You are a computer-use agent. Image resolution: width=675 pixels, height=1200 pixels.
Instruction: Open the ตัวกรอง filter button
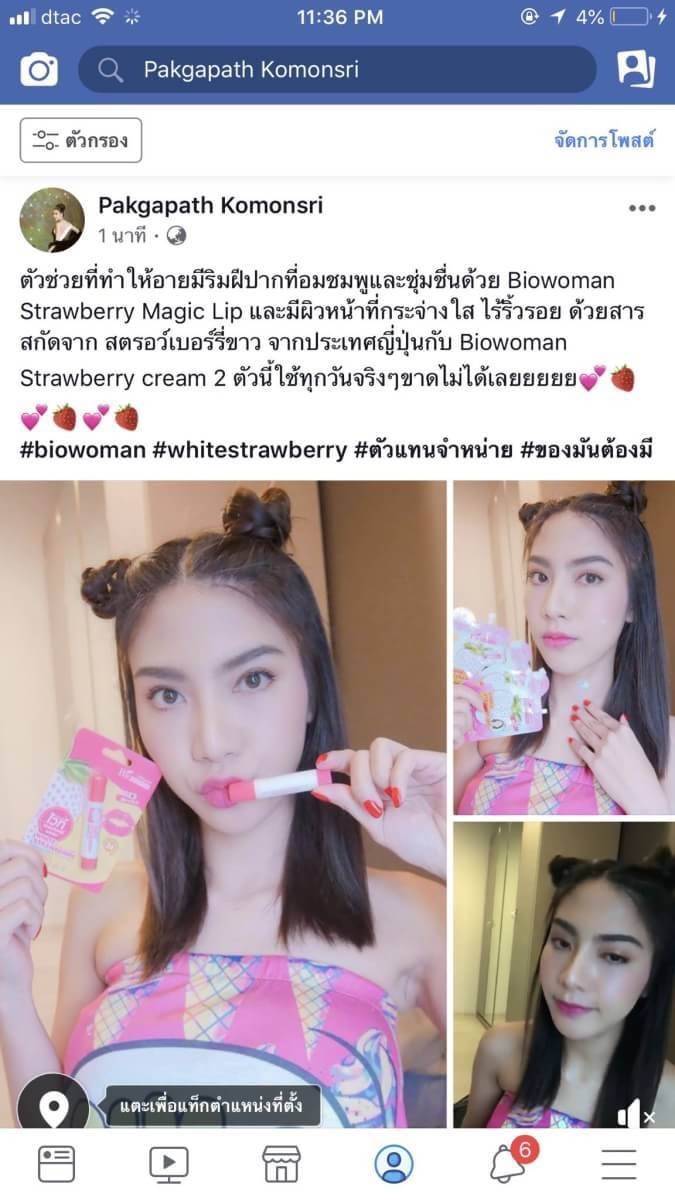(x=81, y=140)
